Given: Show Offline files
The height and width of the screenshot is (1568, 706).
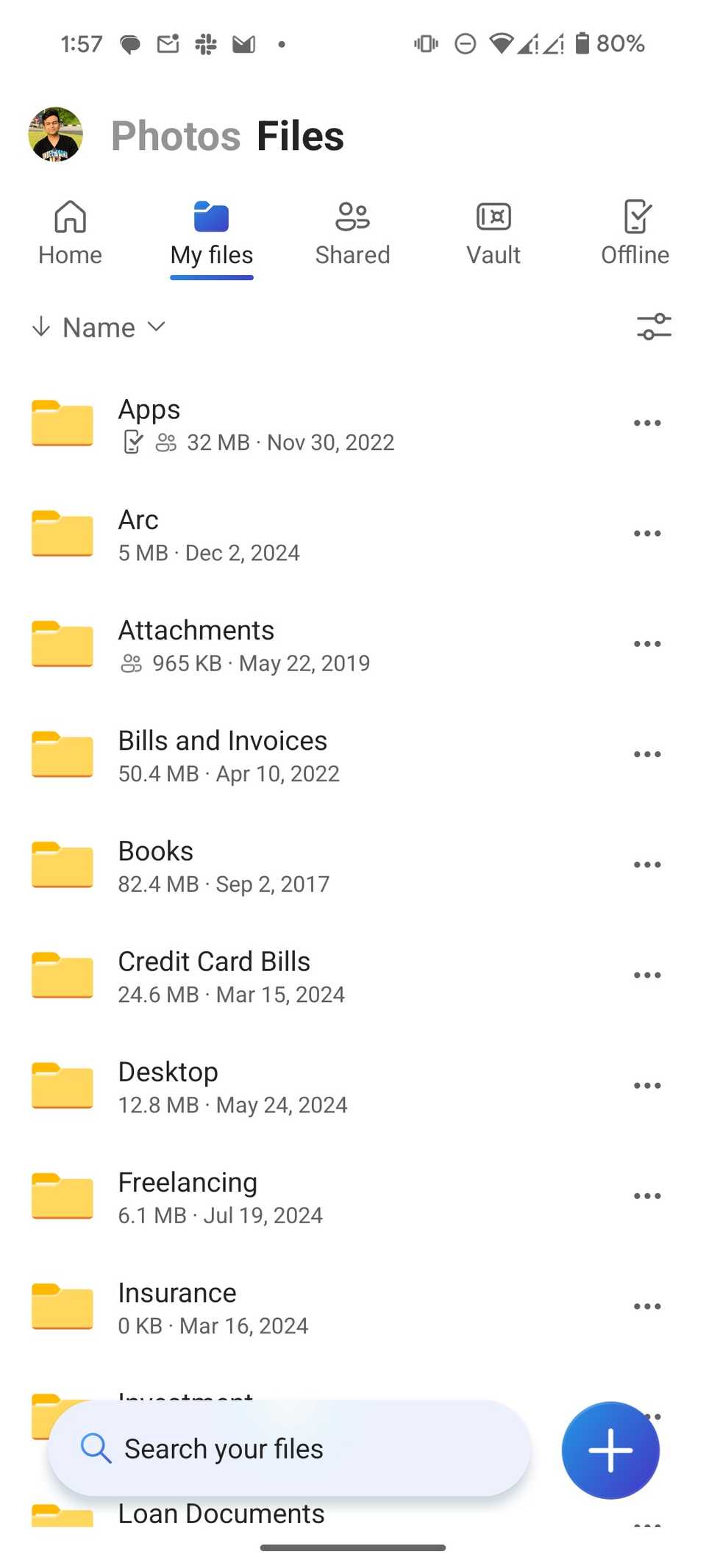Looking at the screenshot, I should coord(635,232).
